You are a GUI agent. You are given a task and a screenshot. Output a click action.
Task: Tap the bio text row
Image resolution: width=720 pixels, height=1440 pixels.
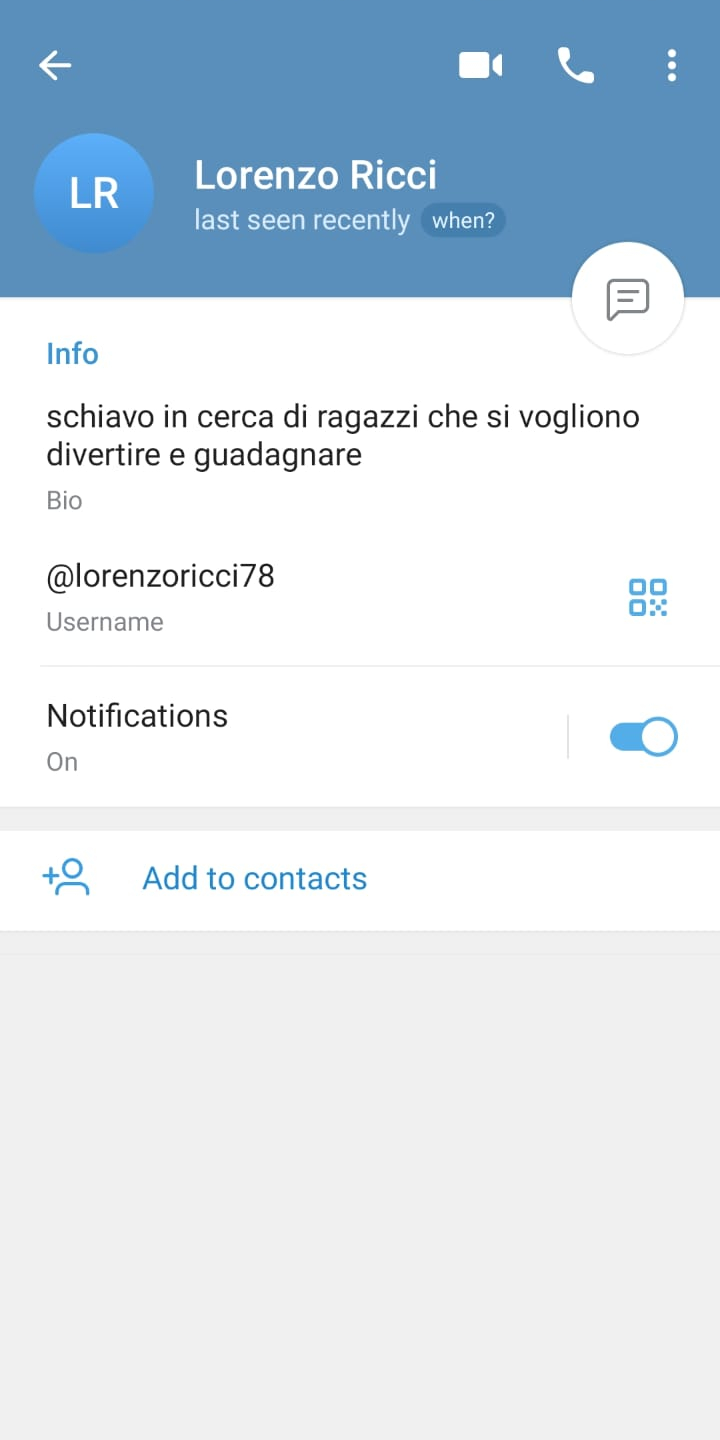tap(360, 456)
